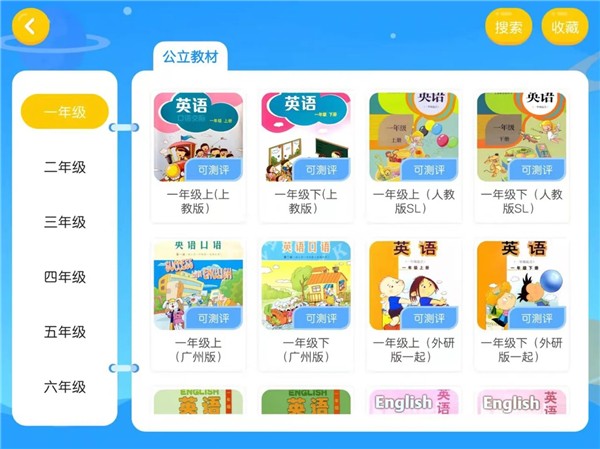Viewport: 600px width, 449px height.
Task: Switch to 三年级 grade
Action: [65, 222]
